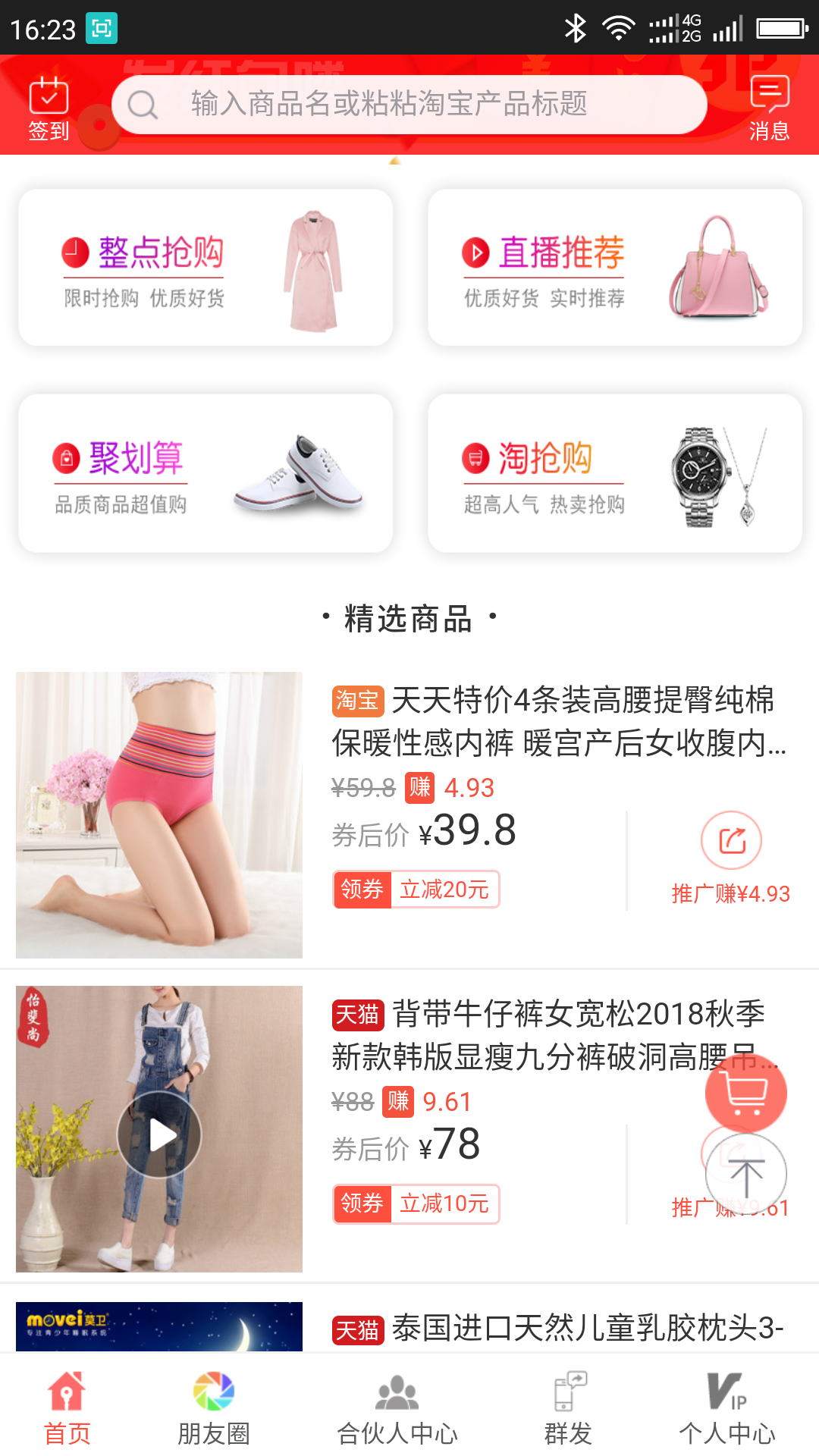Tap the screenshot icon in the status bar

tap(100, 27)
